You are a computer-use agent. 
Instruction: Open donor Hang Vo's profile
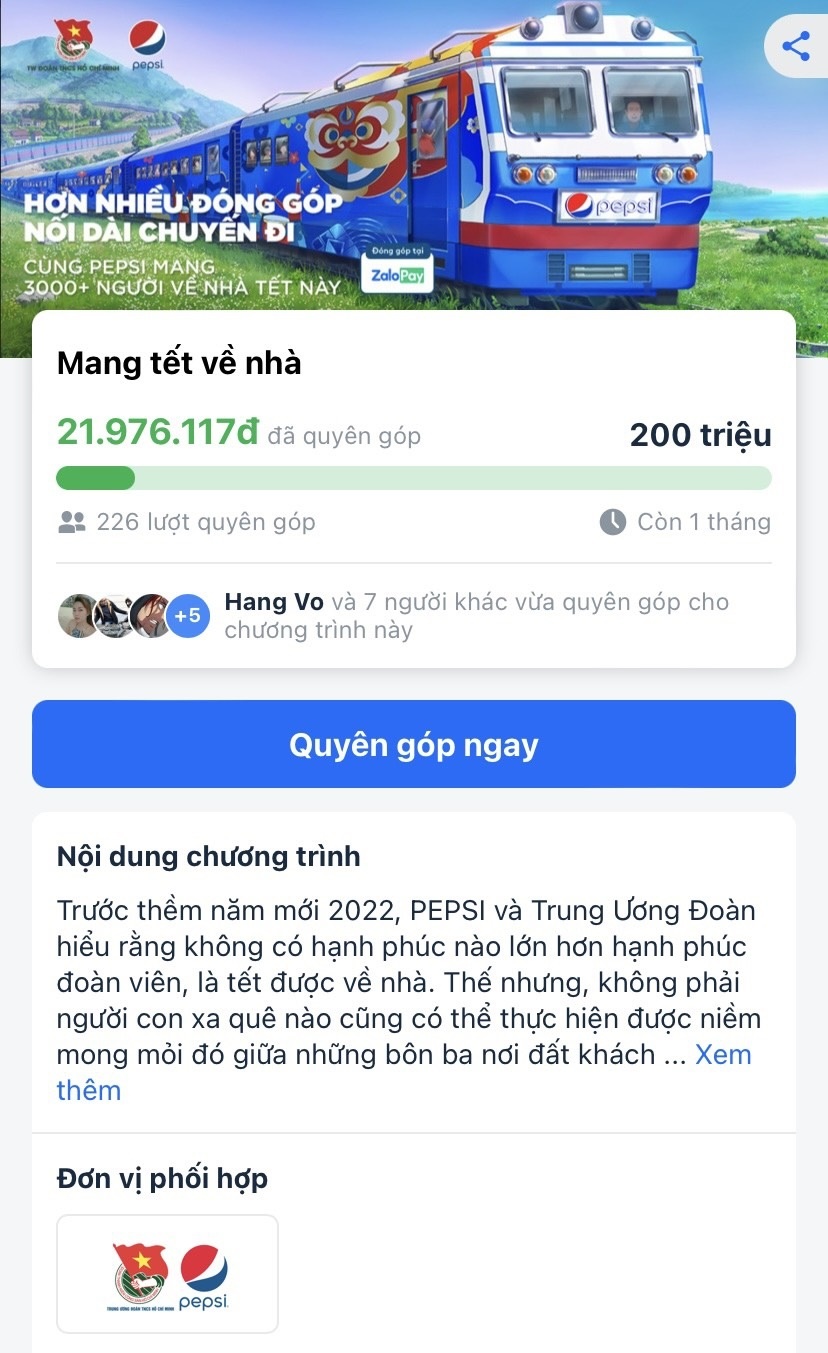pyautogui.click(x=273, y=601)
